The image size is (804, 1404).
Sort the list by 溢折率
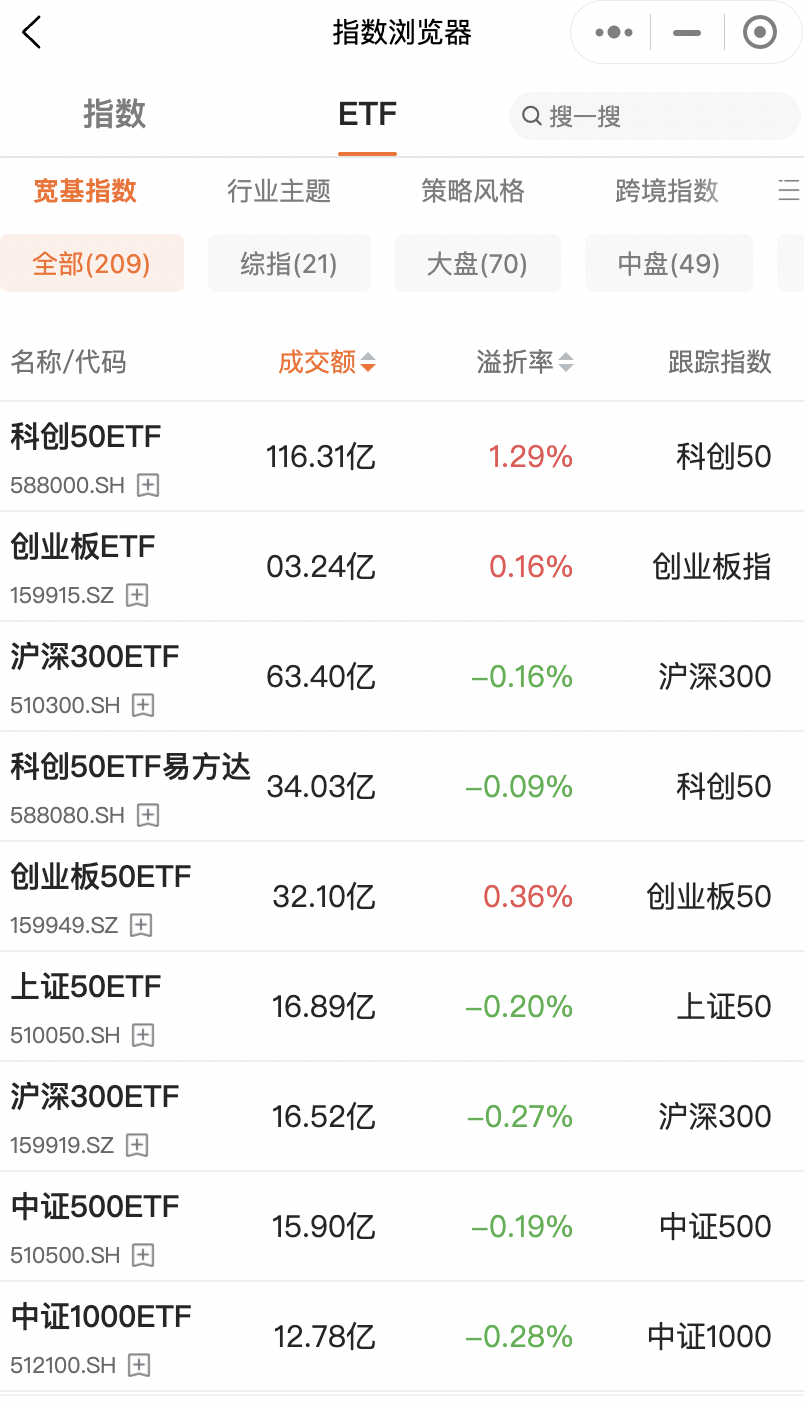click(x=525, y=362)
